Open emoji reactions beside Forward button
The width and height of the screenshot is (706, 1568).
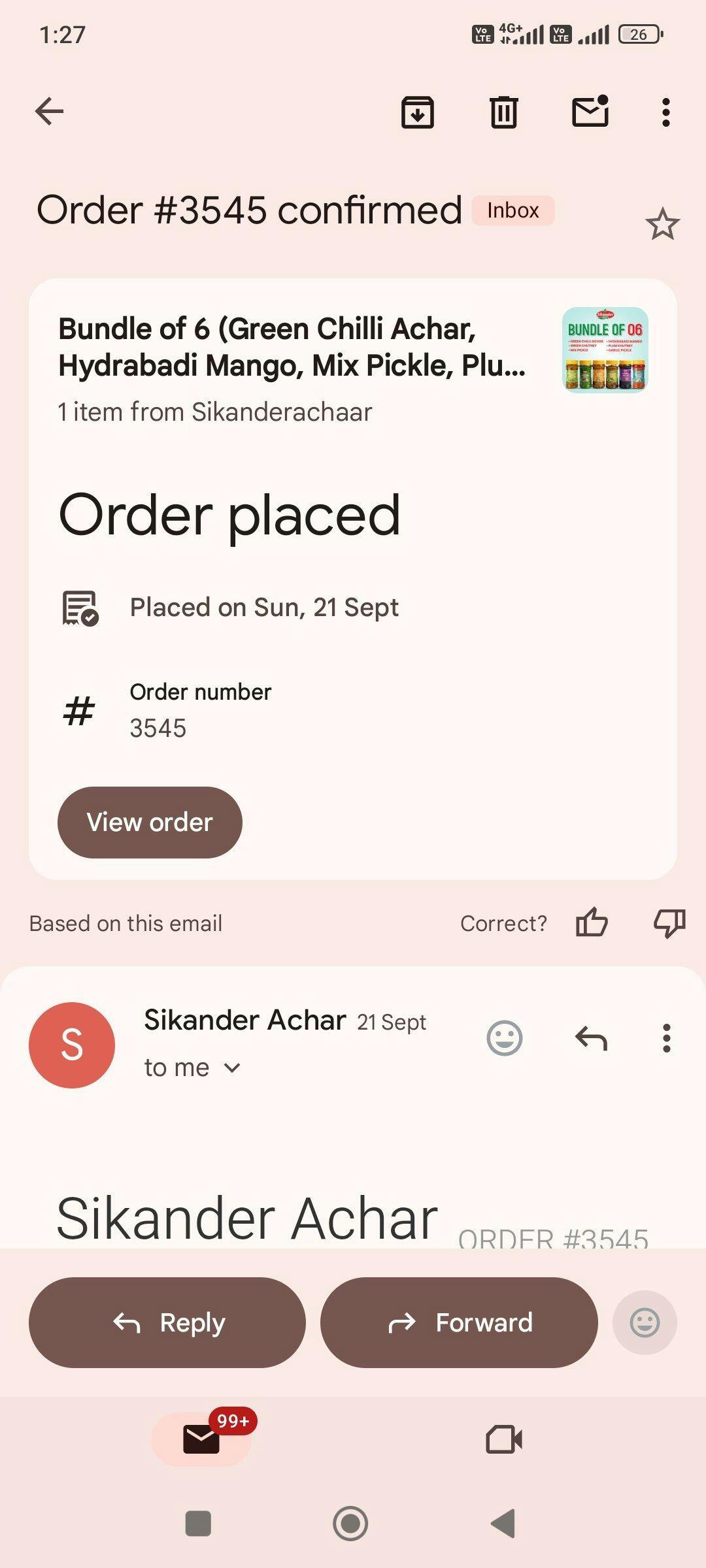tap(645, 1322)
